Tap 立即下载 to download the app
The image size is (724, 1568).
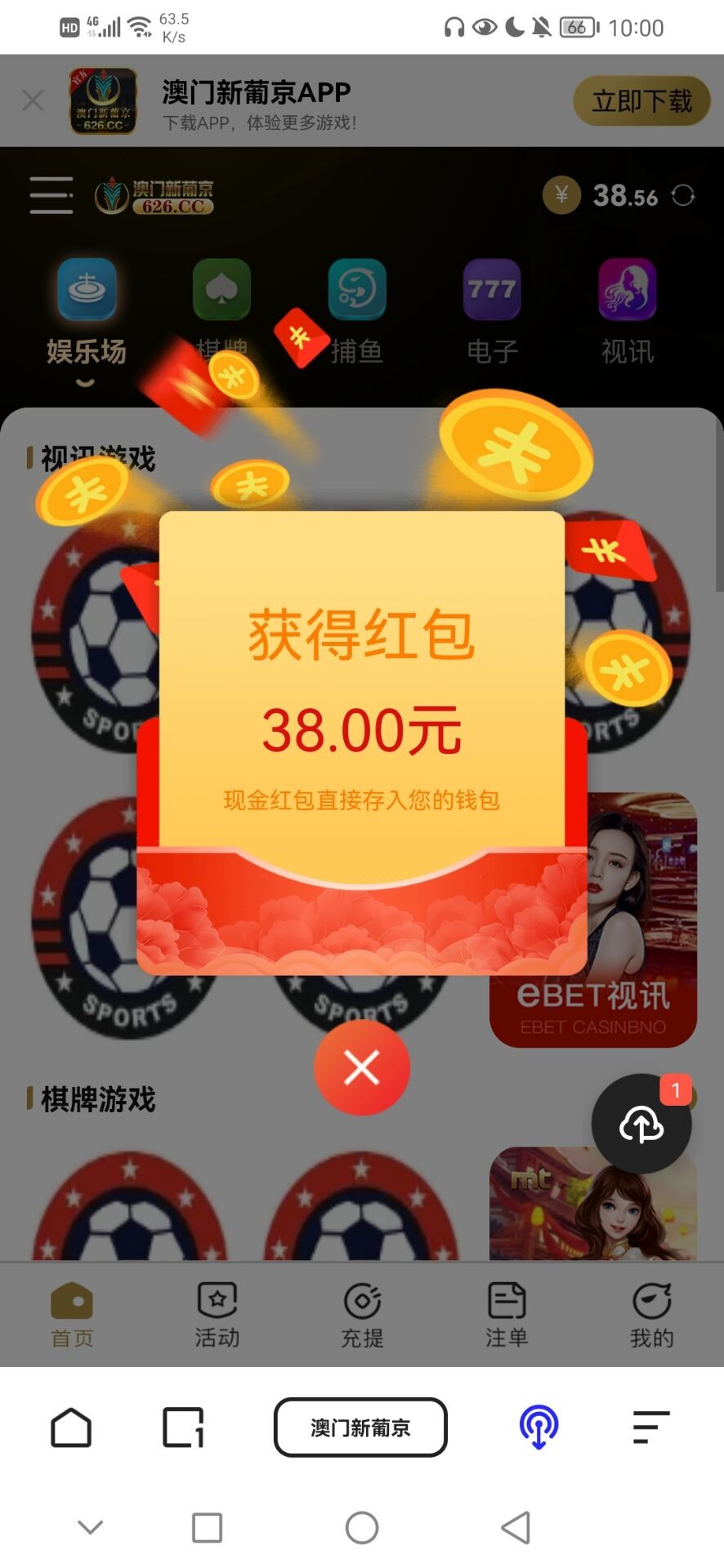coord(641,101)
